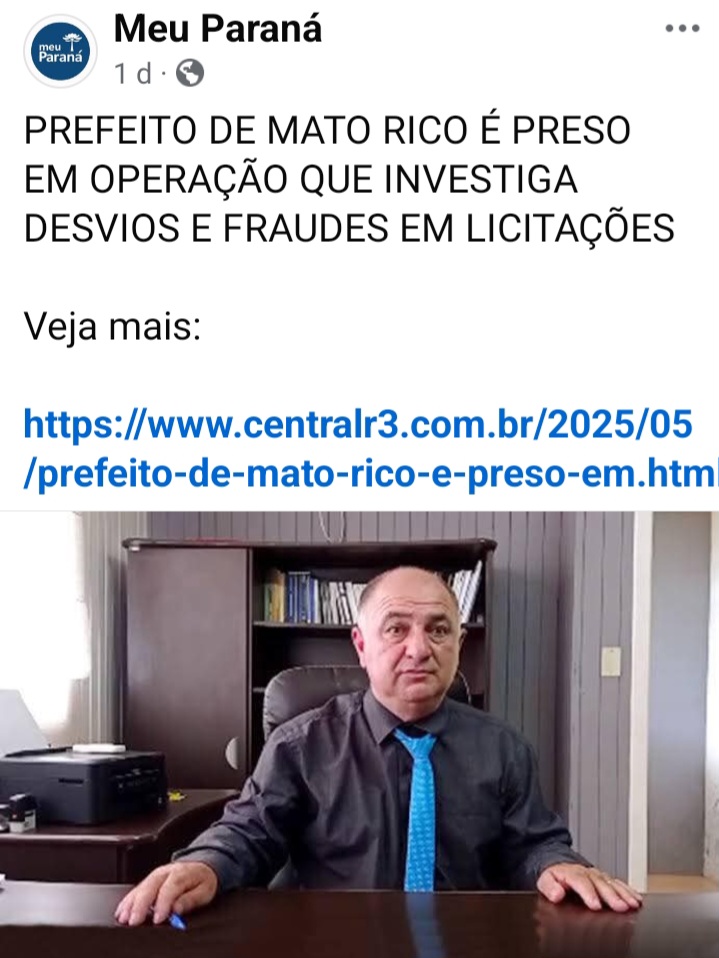
Task: Tap the Meu Paraná page name
Action: click(x=217, y=29)
